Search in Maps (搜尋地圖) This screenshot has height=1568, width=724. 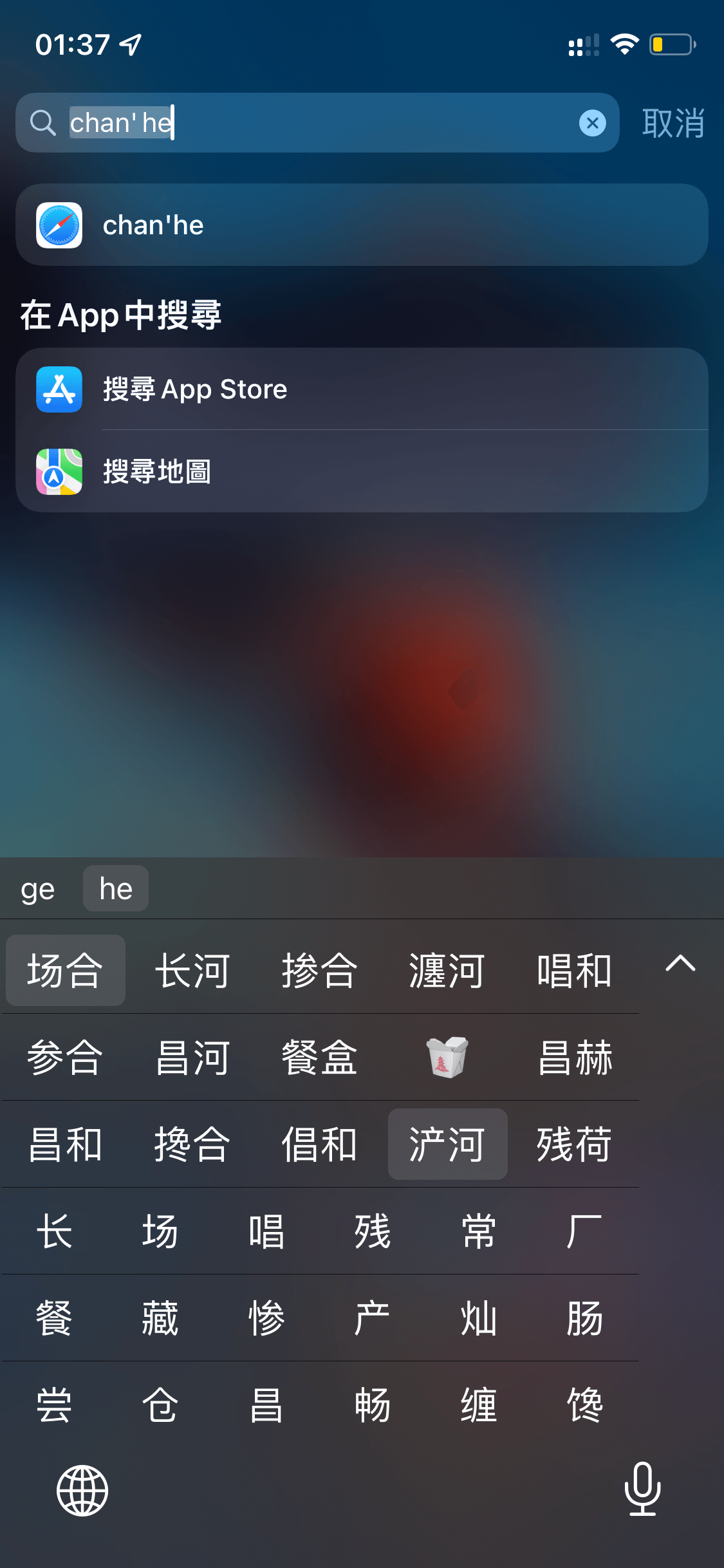[x=362, y=471]
